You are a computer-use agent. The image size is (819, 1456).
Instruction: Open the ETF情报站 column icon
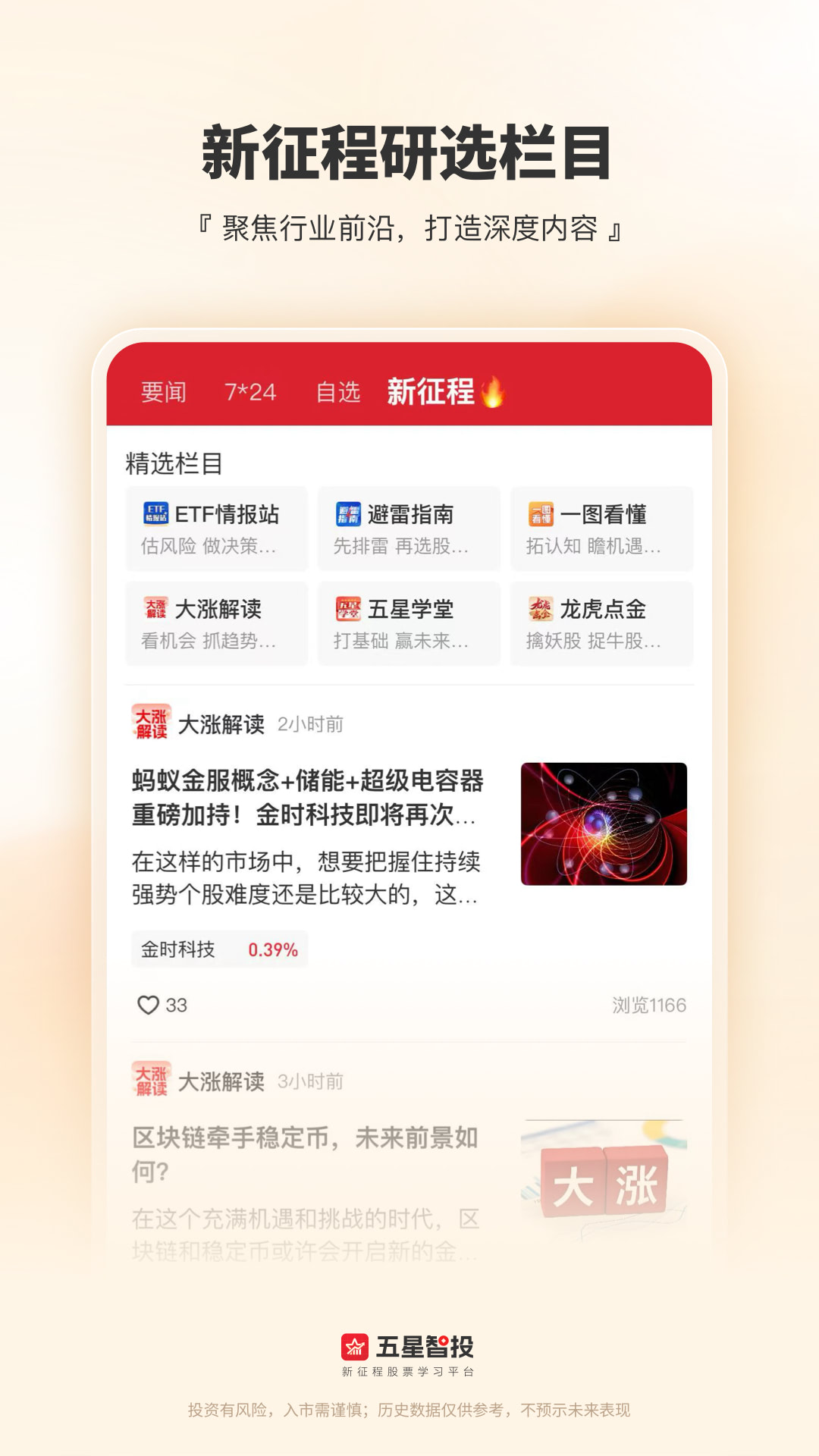(155, 514)
